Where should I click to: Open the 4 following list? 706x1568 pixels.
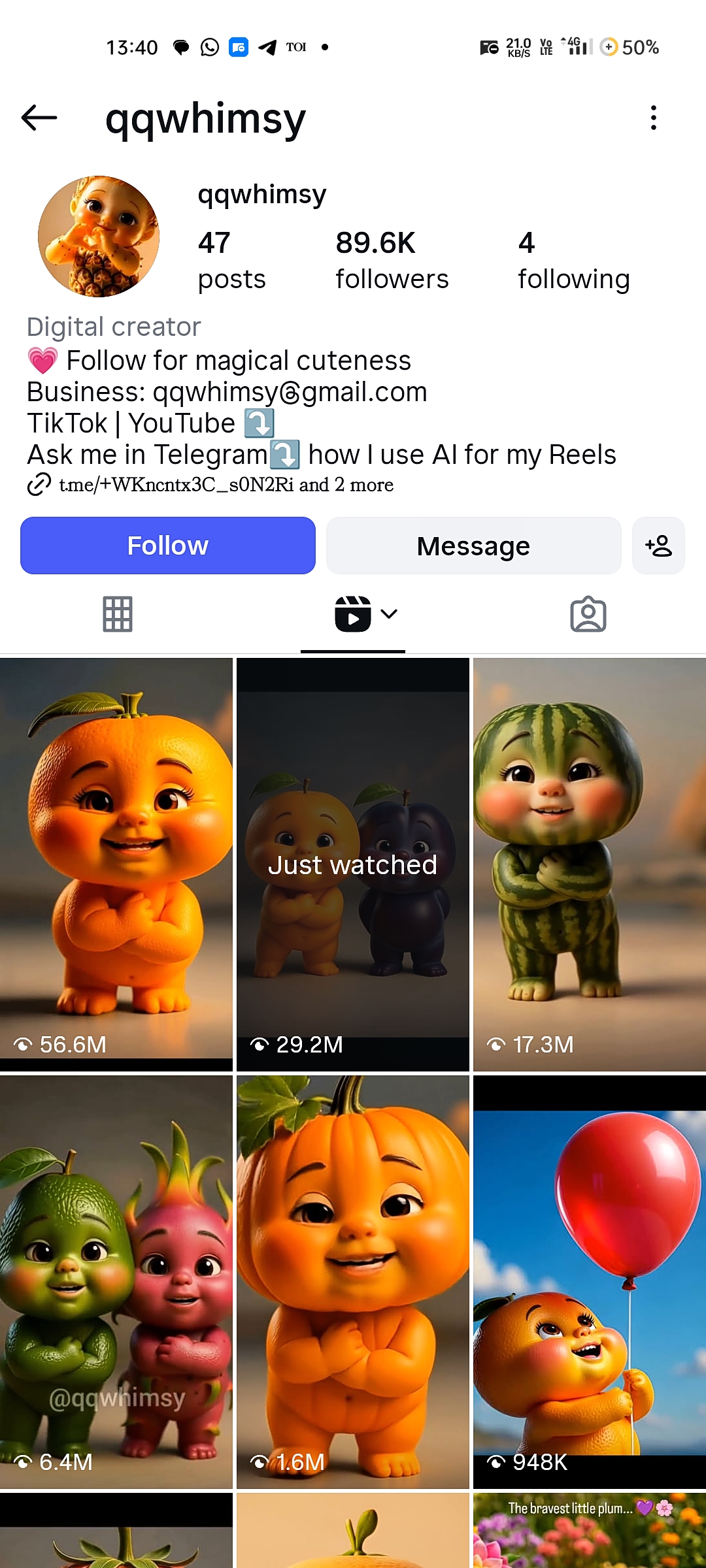(573, 260)
